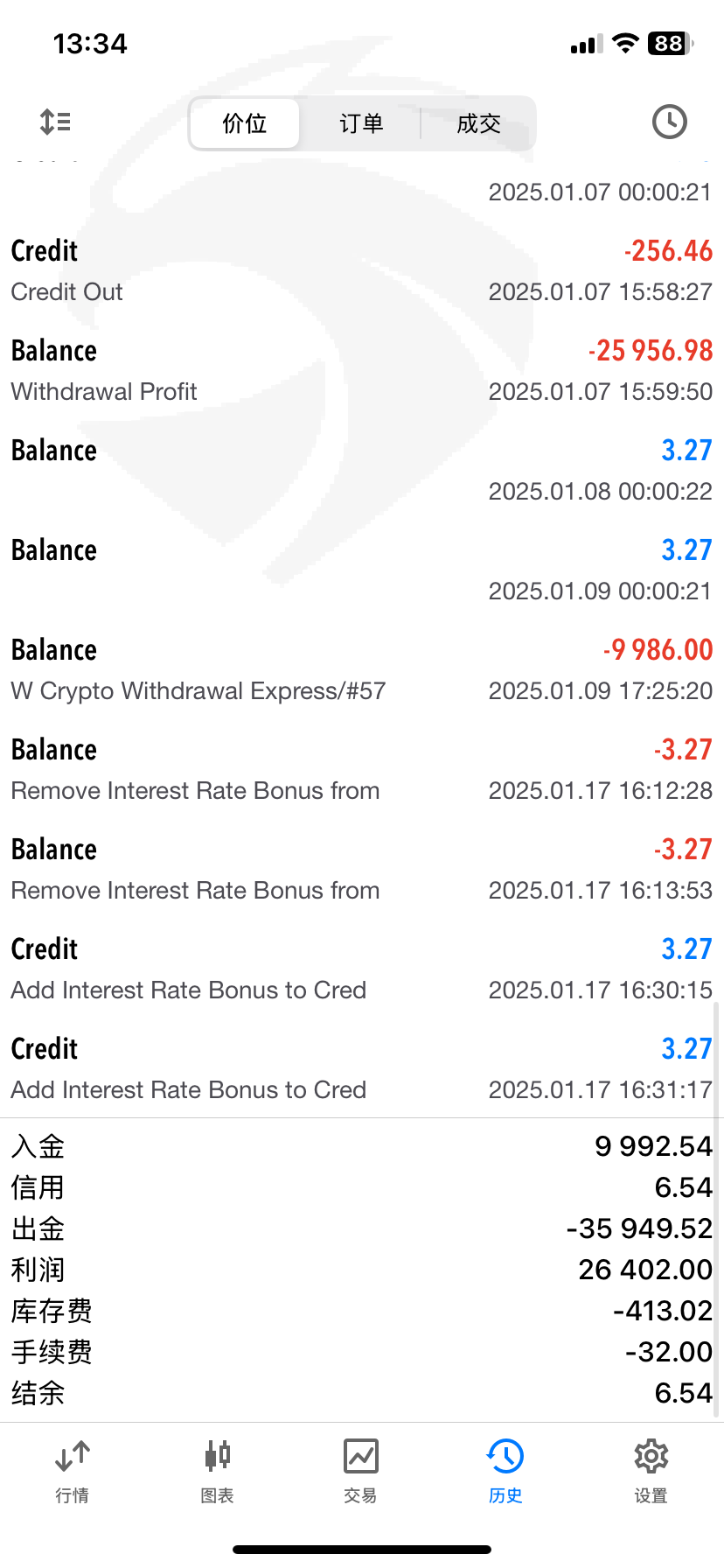Open the 图表 tab
This screenshot has width=724, height=1568.
point(217,1472)
